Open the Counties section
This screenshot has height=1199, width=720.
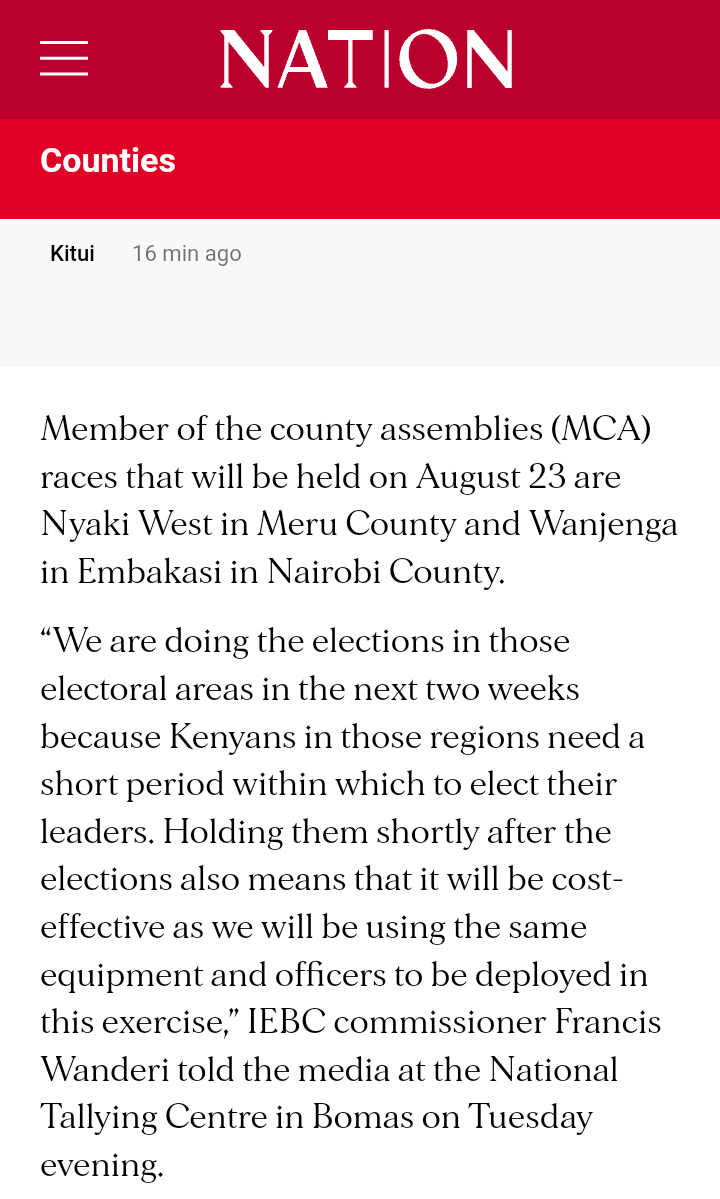coord(108,161)
